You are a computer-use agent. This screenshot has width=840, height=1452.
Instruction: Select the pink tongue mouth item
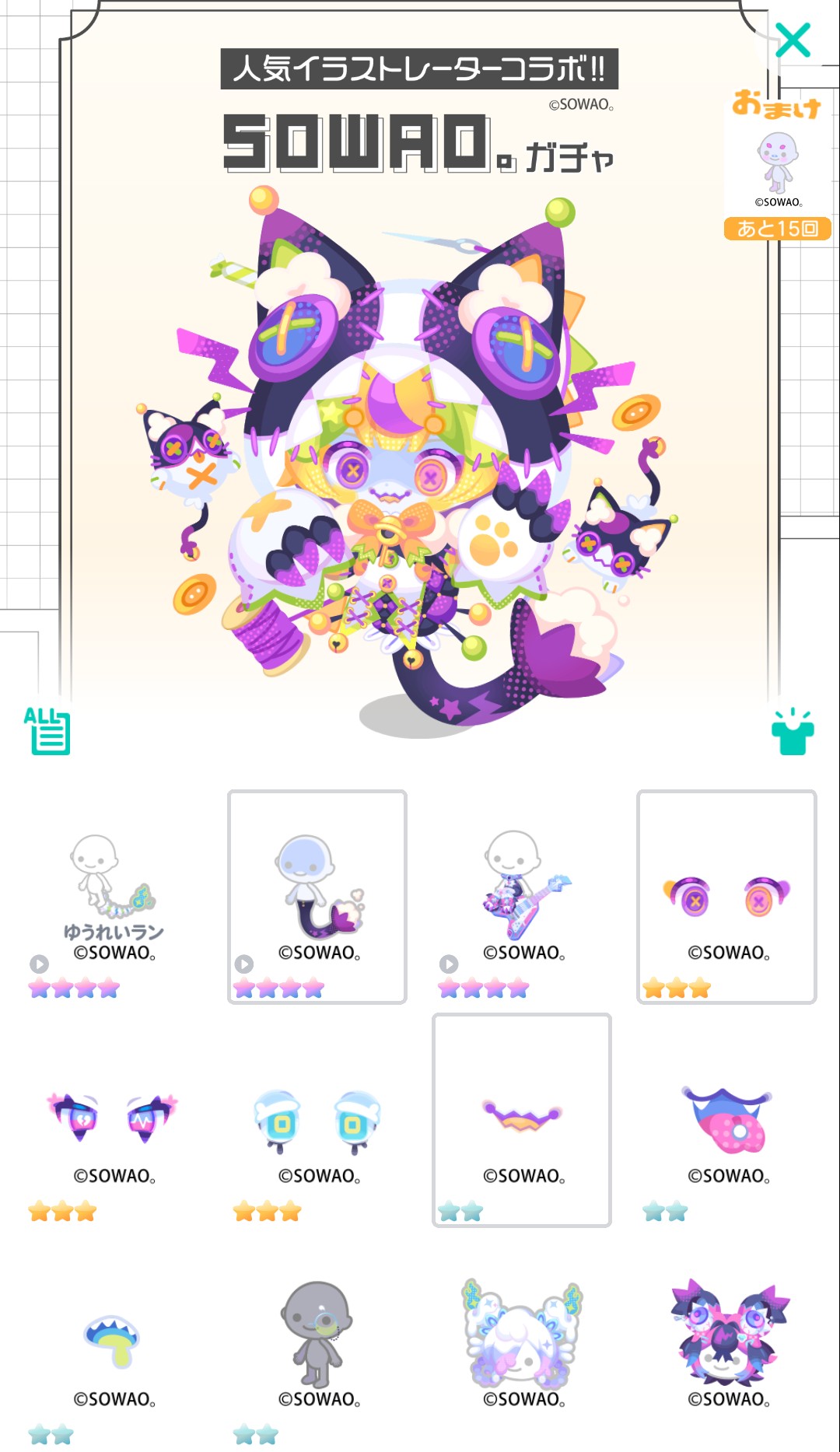726,1120
